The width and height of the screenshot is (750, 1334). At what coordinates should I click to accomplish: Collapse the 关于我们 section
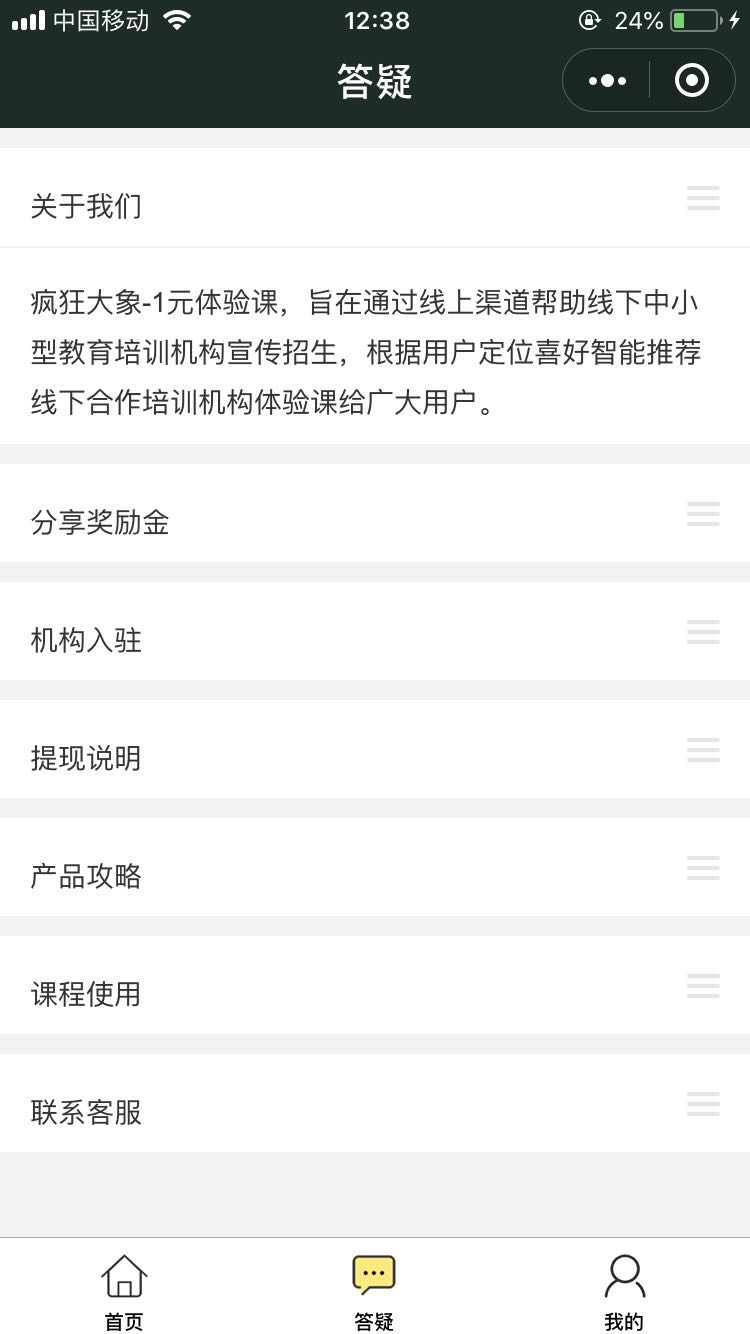375,198
